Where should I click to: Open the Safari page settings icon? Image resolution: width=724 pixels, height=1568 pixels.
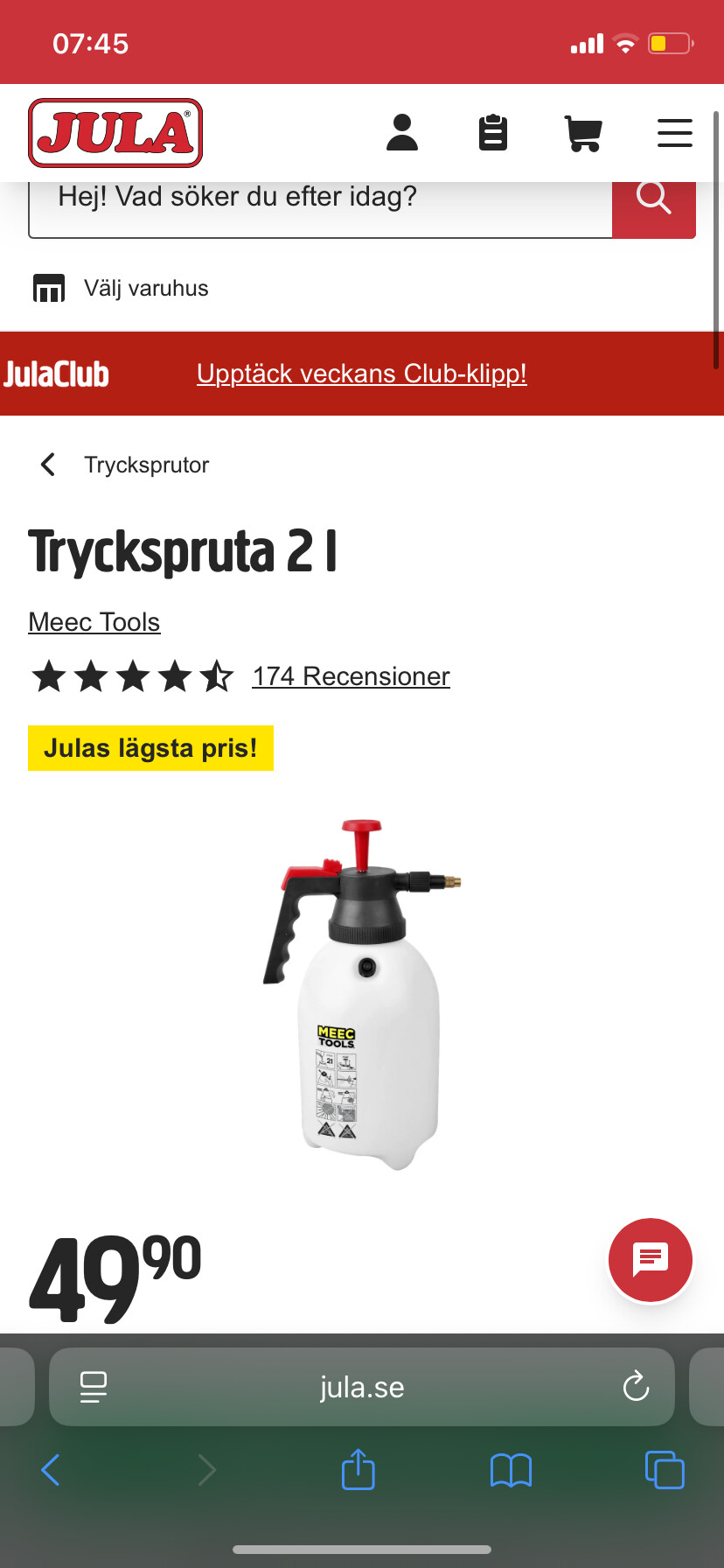tap(93, 1387)
